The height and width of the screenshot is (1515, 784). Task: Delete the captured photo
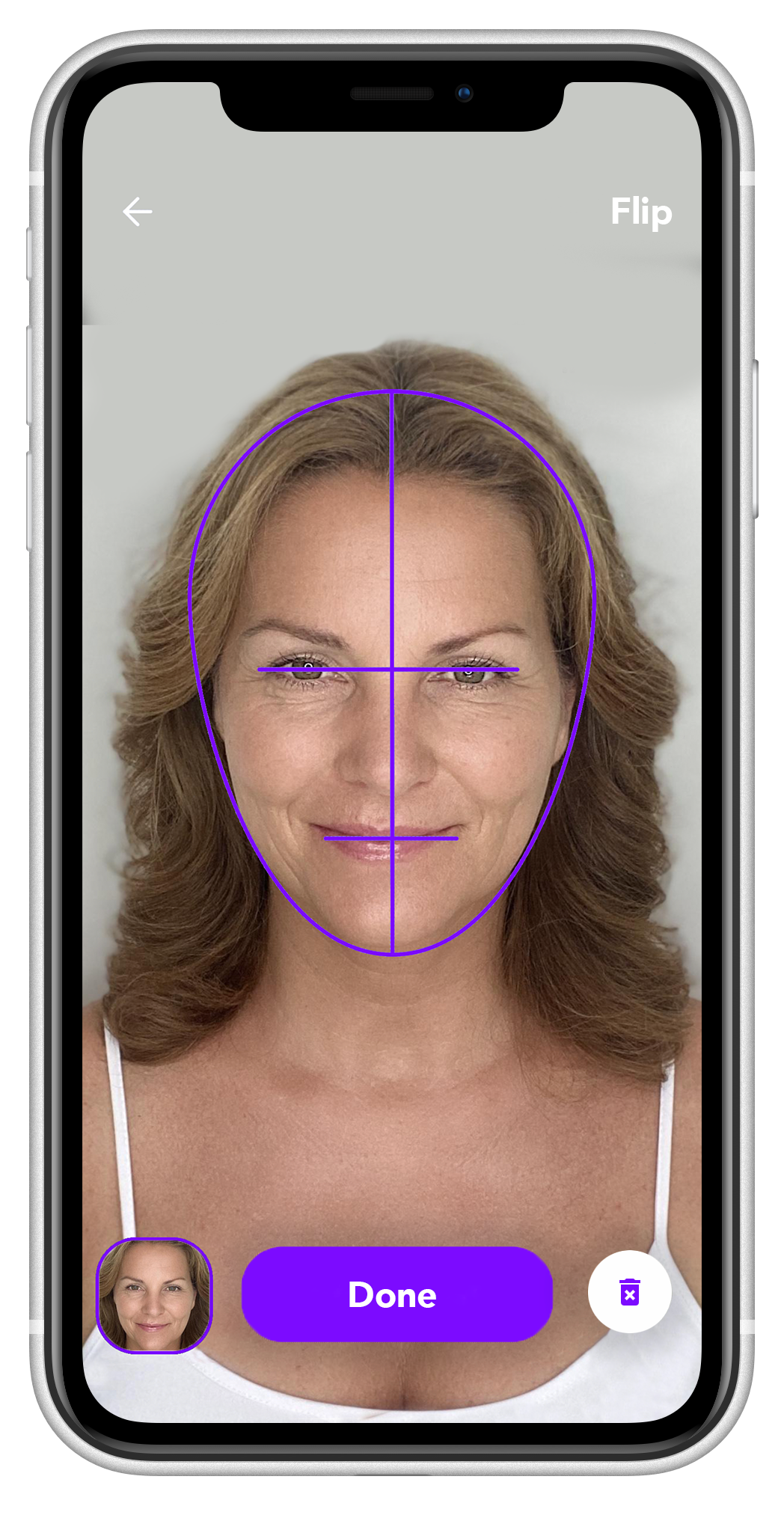[x=629, y=1292]
